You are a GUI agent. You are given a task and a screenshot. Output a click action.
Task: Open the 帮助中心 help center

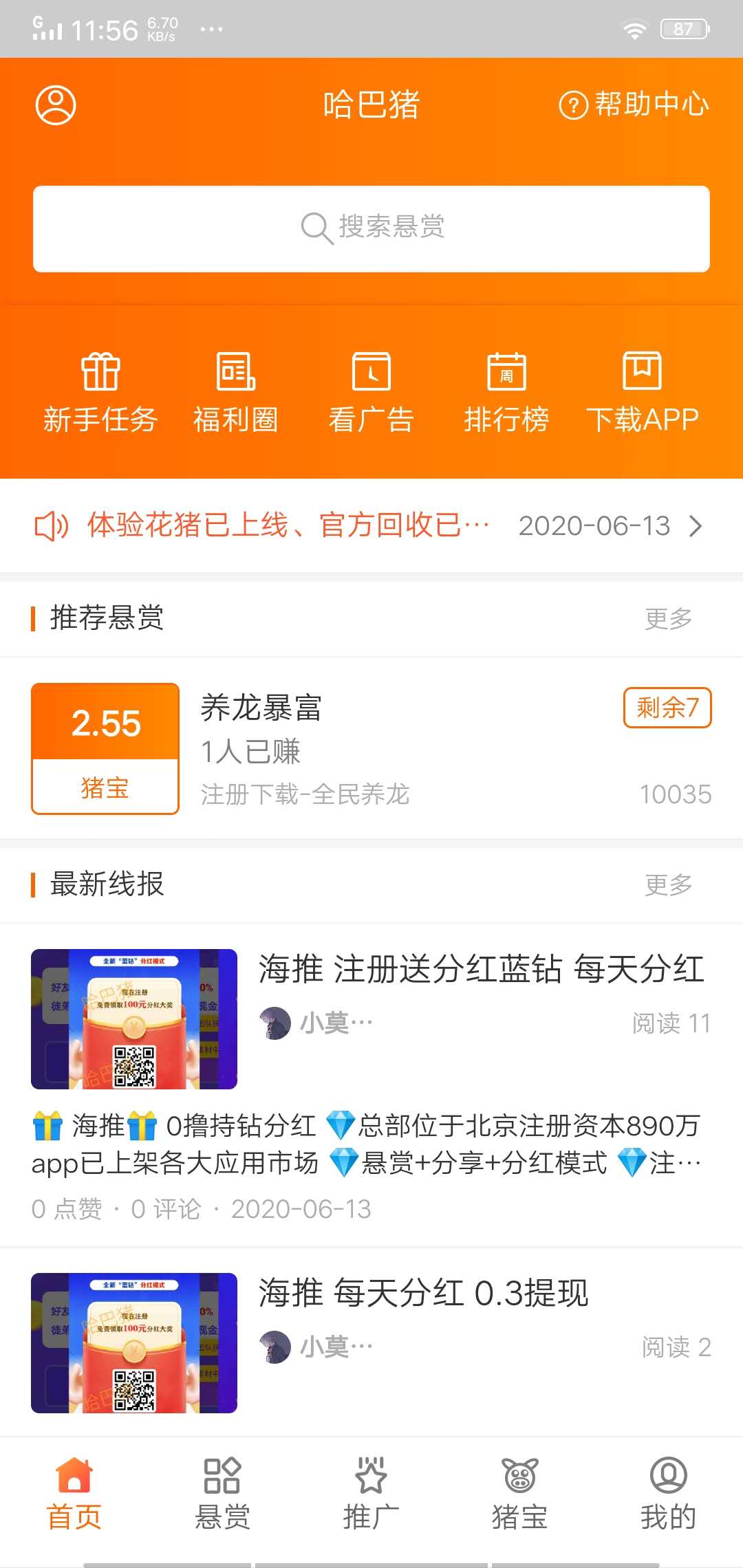[634, 105]
